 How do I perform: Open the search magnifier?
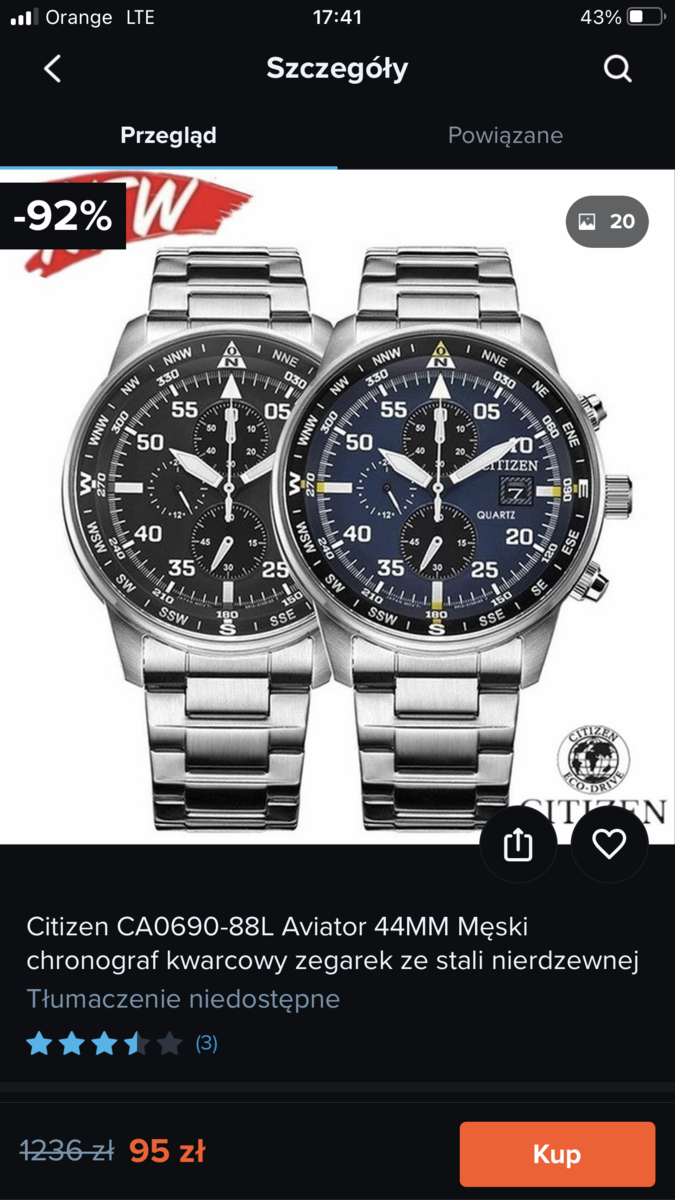618,69
